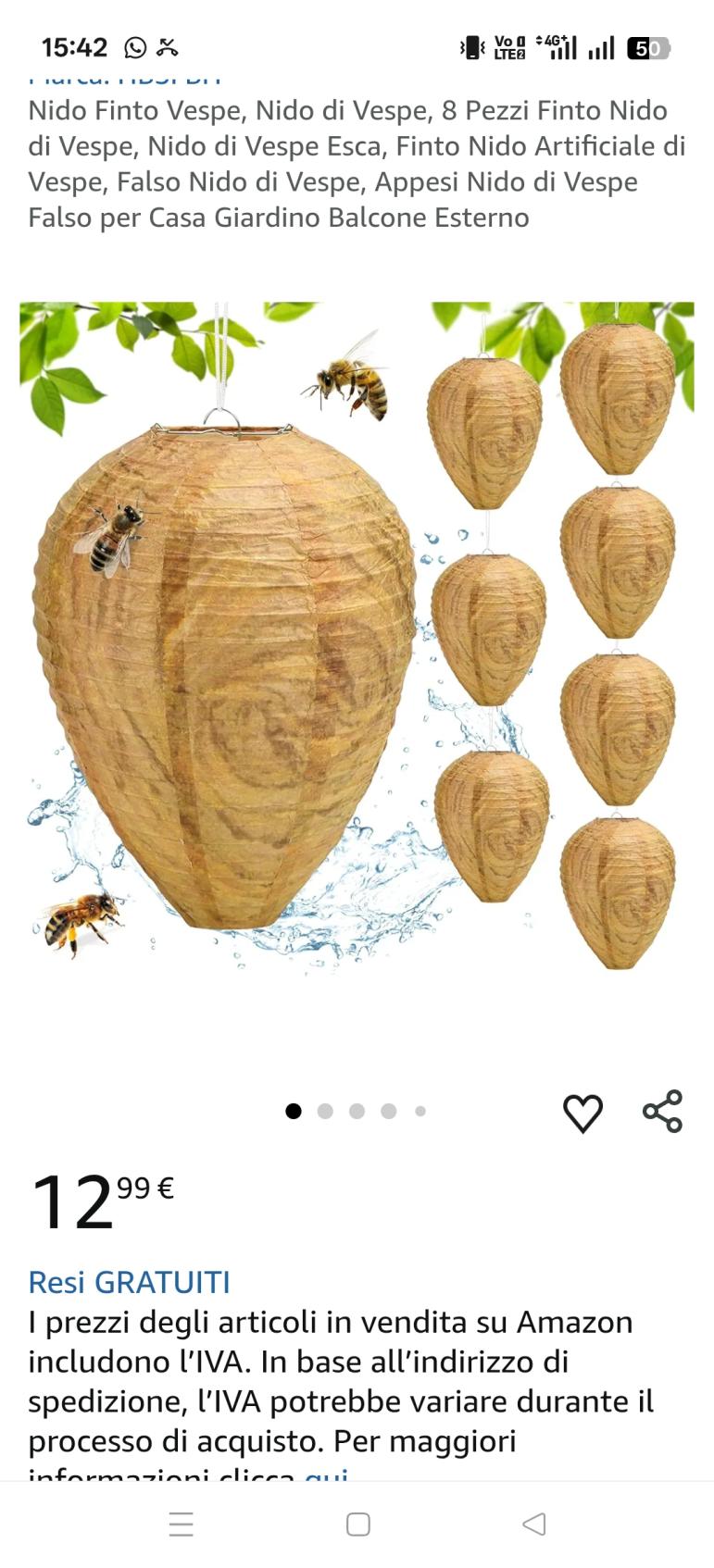The width and height of the screenshot is (714, 1568).
Task: Add this wasp nest product to wishlist
Action: tap(582, 1113)
